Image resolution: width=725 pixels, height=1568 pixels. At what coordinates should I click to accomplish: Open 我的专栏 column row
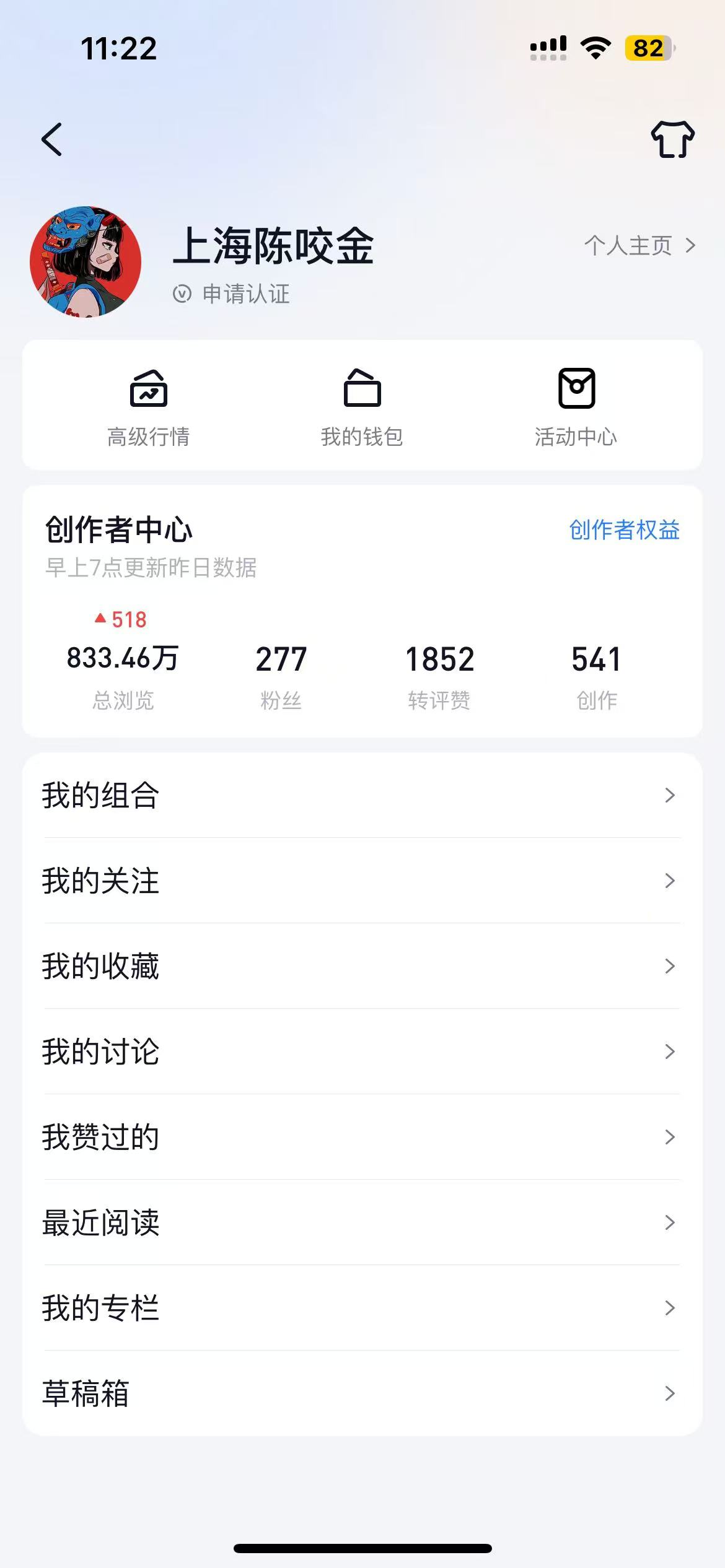pyautogui.click(x=362, y=1308)
